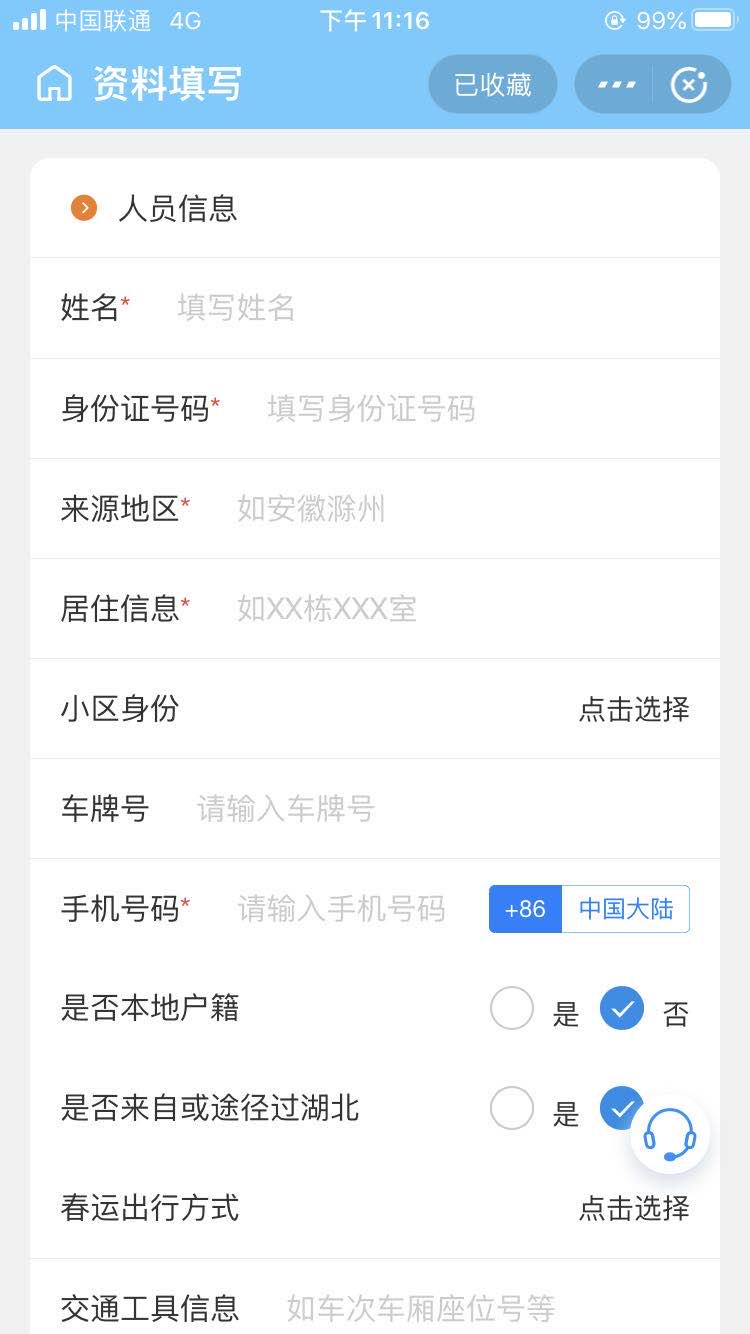Open 点击选择 picker for 小区身份
Viewport: 750px width, 1334px height.
634,709
